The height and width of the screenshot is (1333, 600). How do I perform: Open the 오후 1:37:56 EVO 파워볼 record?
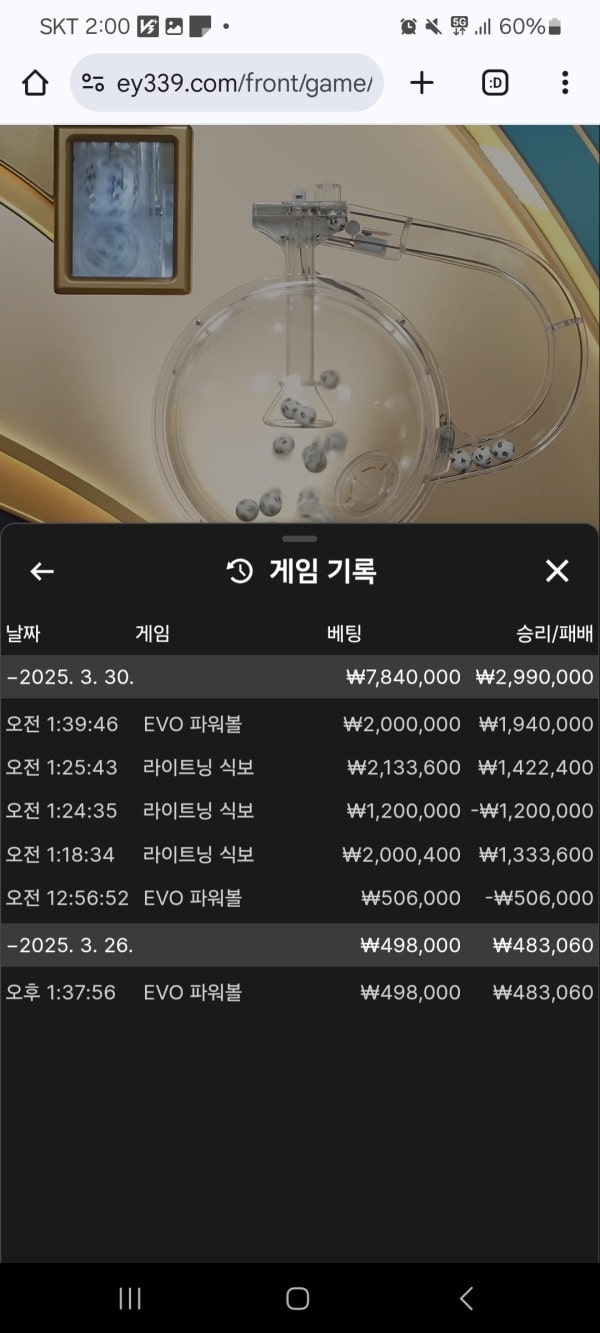click(x=299, y=992)
